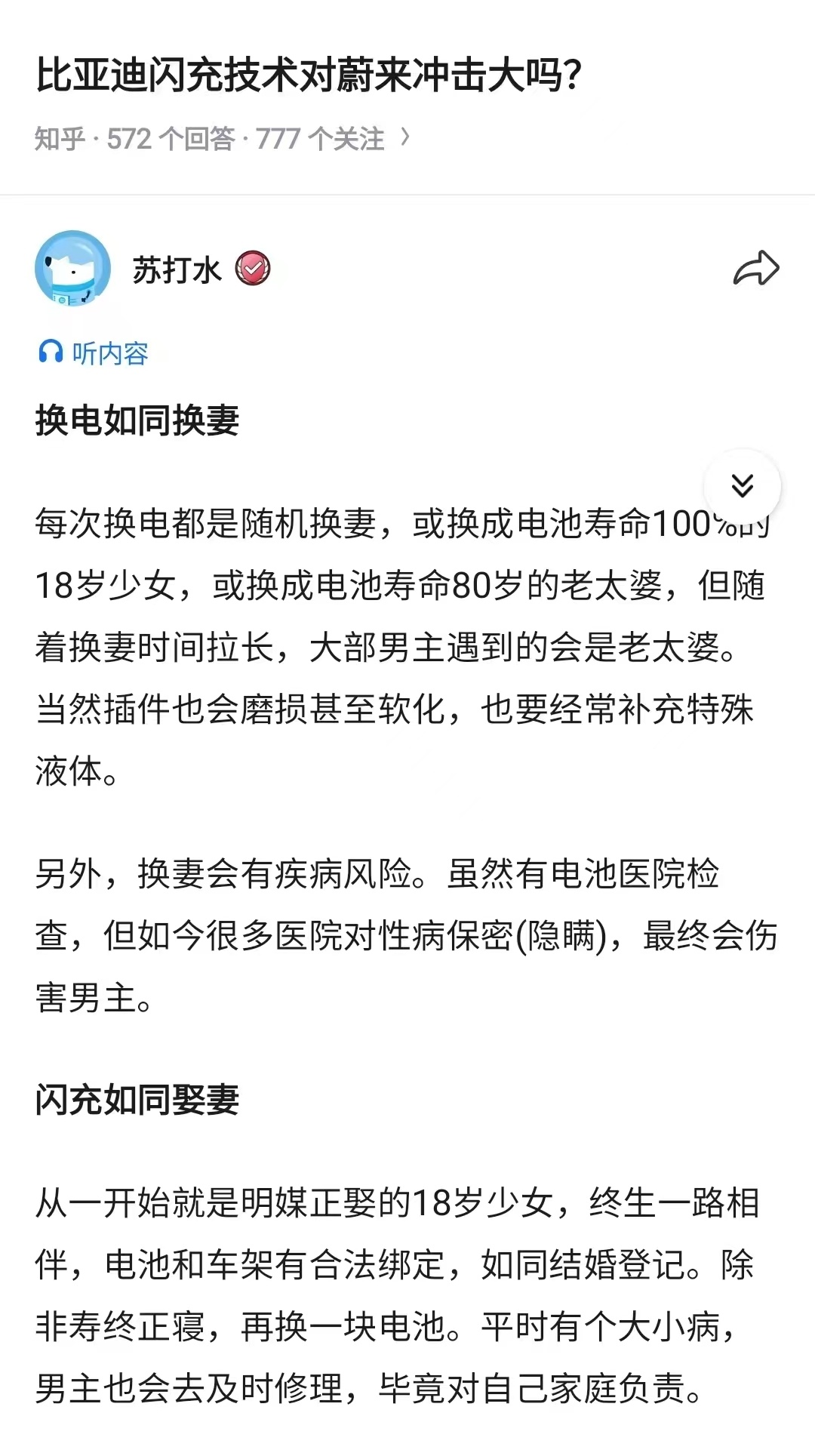The width and height of the screenshot is (815, 1456).
Task: Select the bold heading 换电如同换妻
Action: tap(138, 420)
